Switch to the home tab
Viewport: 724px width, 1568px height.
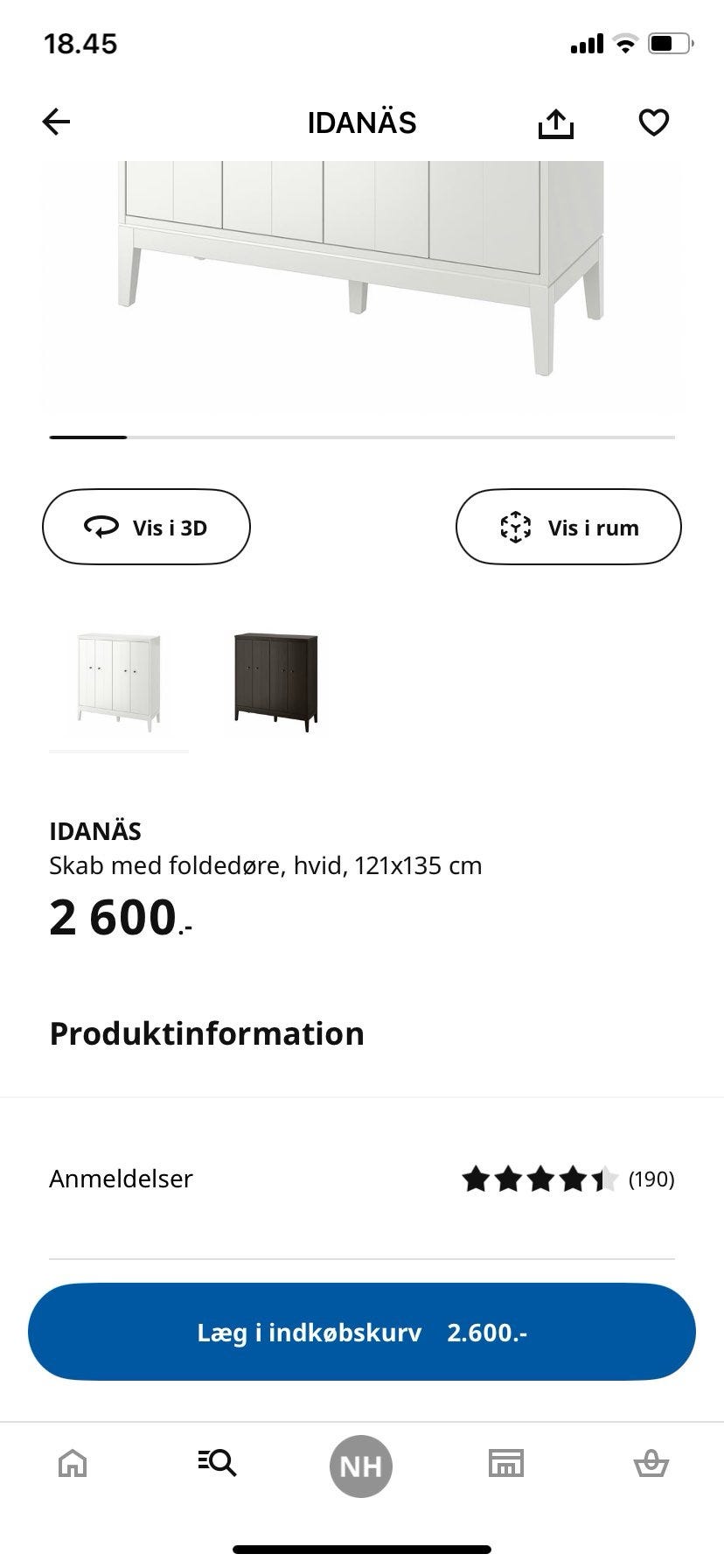72,1463
